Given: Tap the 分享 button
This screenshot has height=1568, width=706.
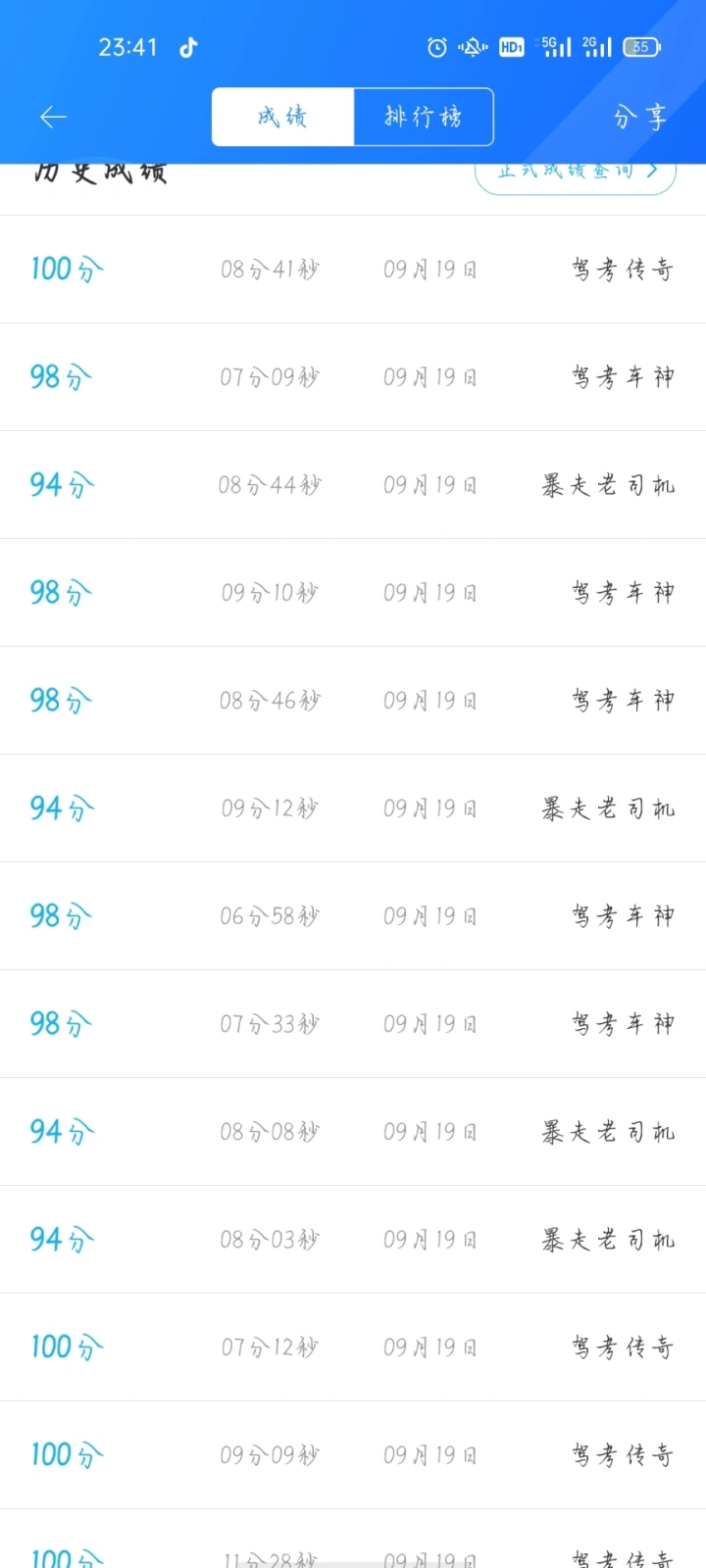Looking at the screenshot, I should click(x=639, y=118).
